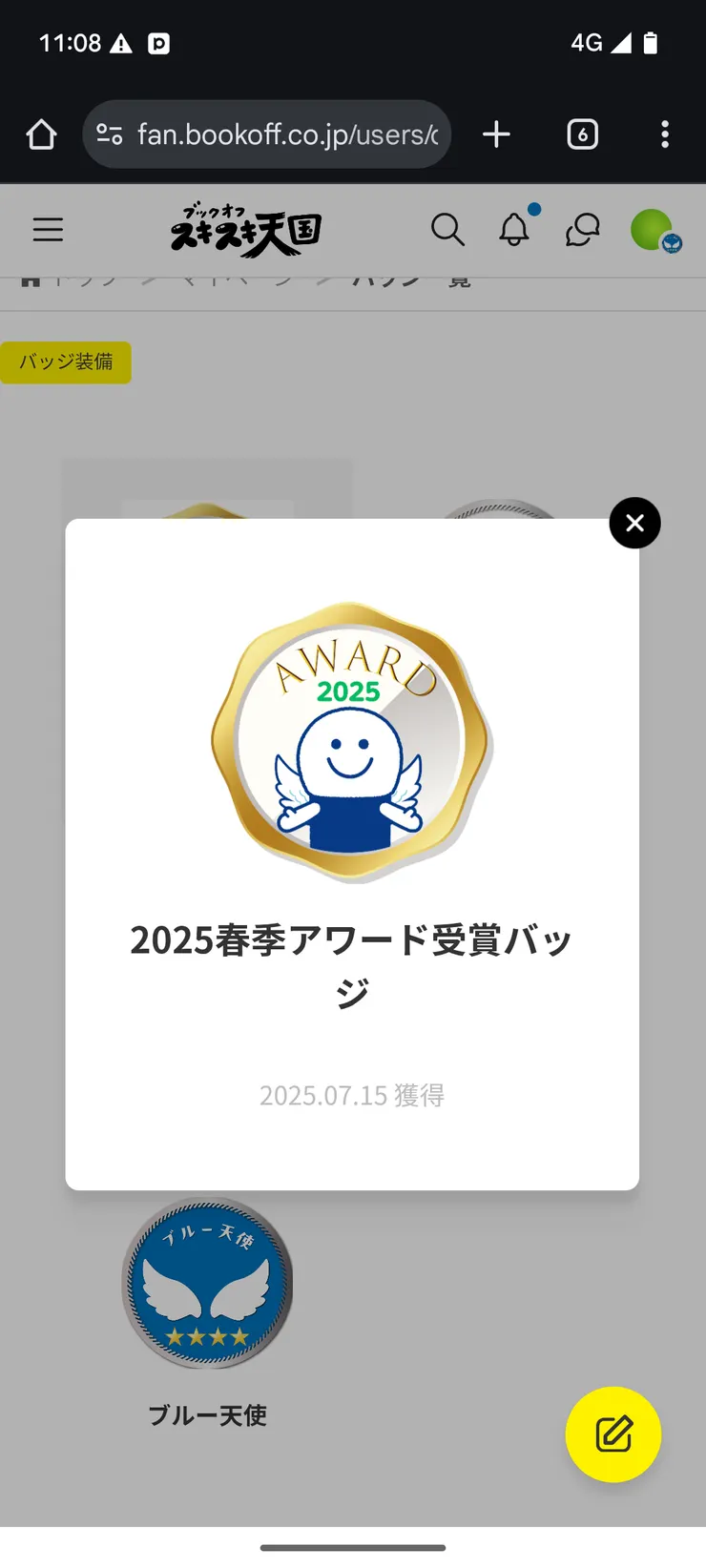Tap the notification dot on the bell

535,209
